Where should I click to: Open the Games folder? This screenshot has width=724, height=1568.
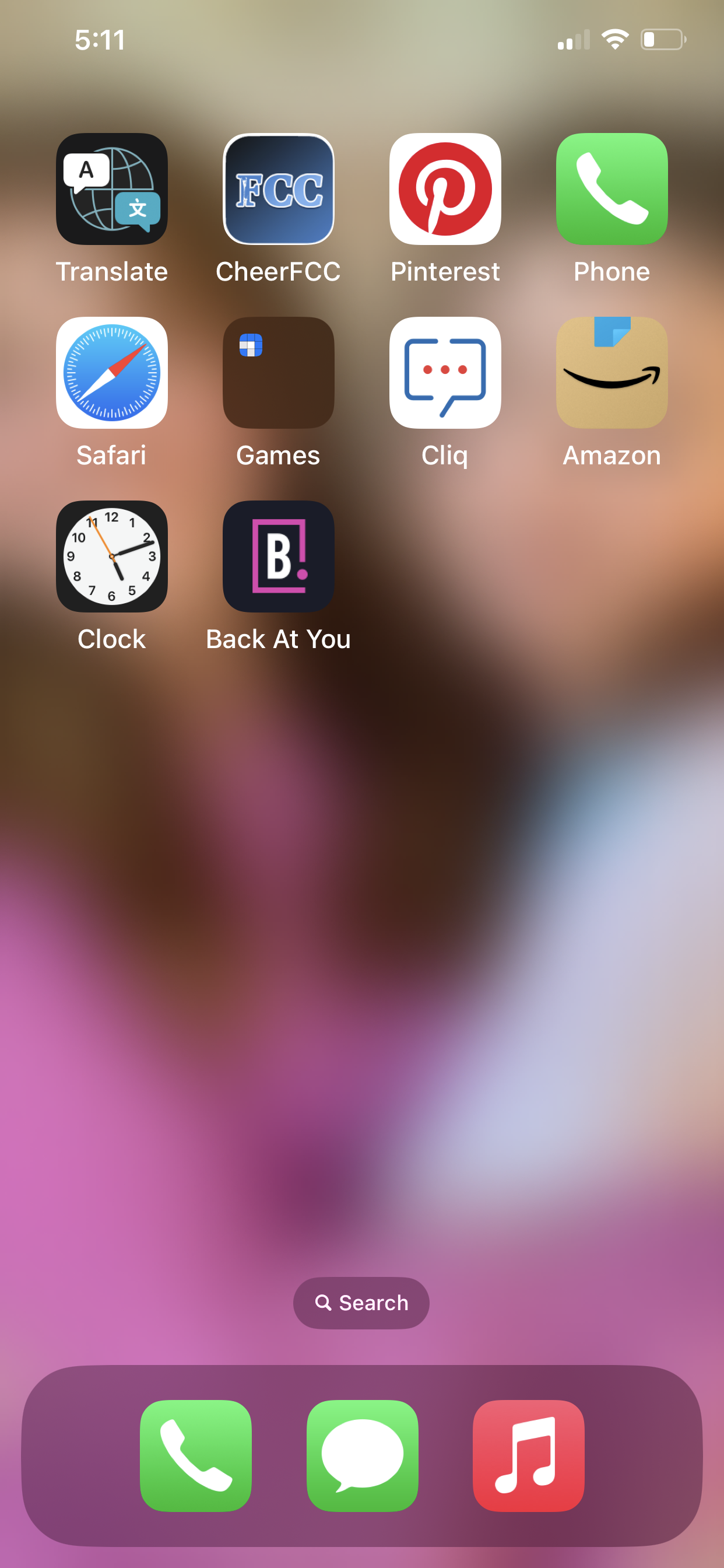pyautogui.click(x=278, y=373)
